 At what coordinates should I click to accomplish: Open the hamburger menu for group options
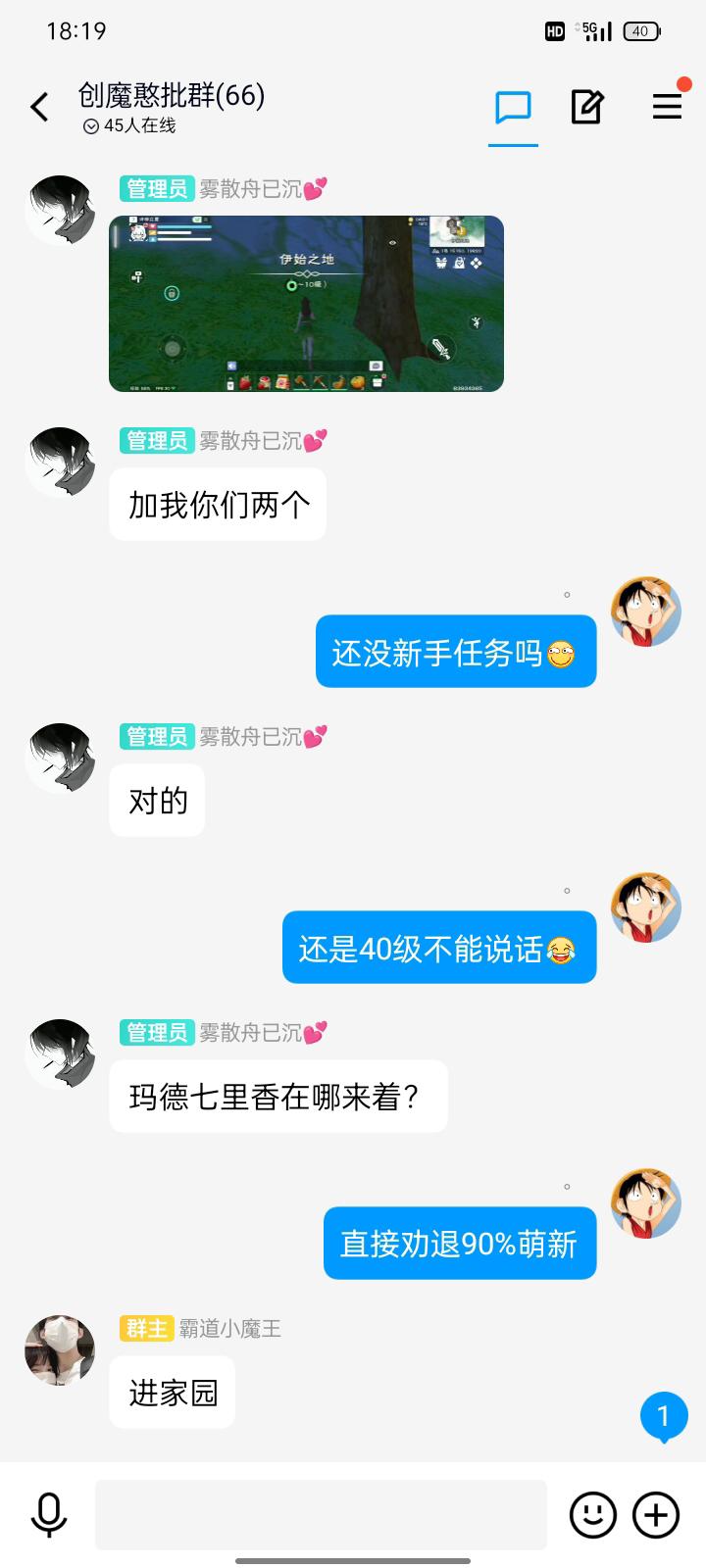(x=667, y=107)
